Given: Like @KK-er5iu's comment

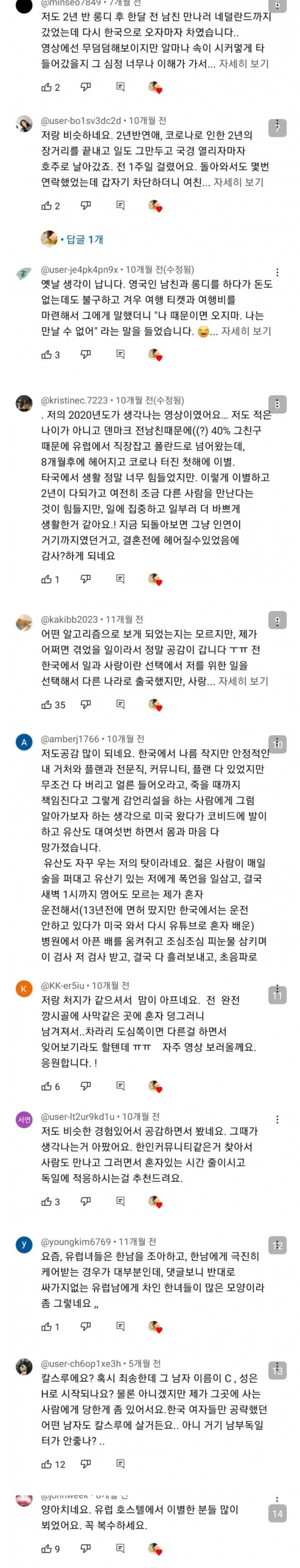Looking at the screenshot, I should tap(46, 1087).
